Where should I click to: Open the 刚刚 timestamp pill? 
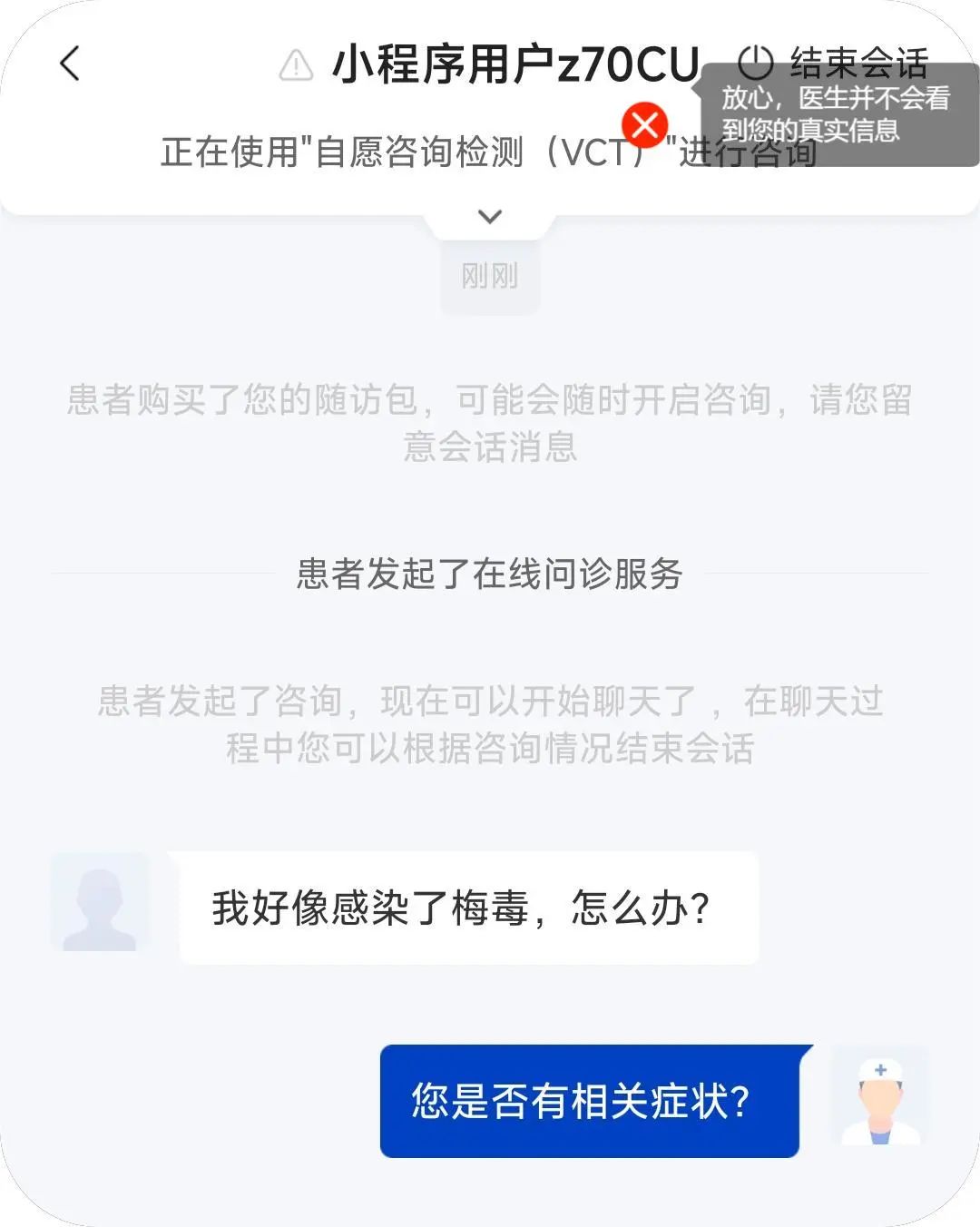click(x=489, y=277)
